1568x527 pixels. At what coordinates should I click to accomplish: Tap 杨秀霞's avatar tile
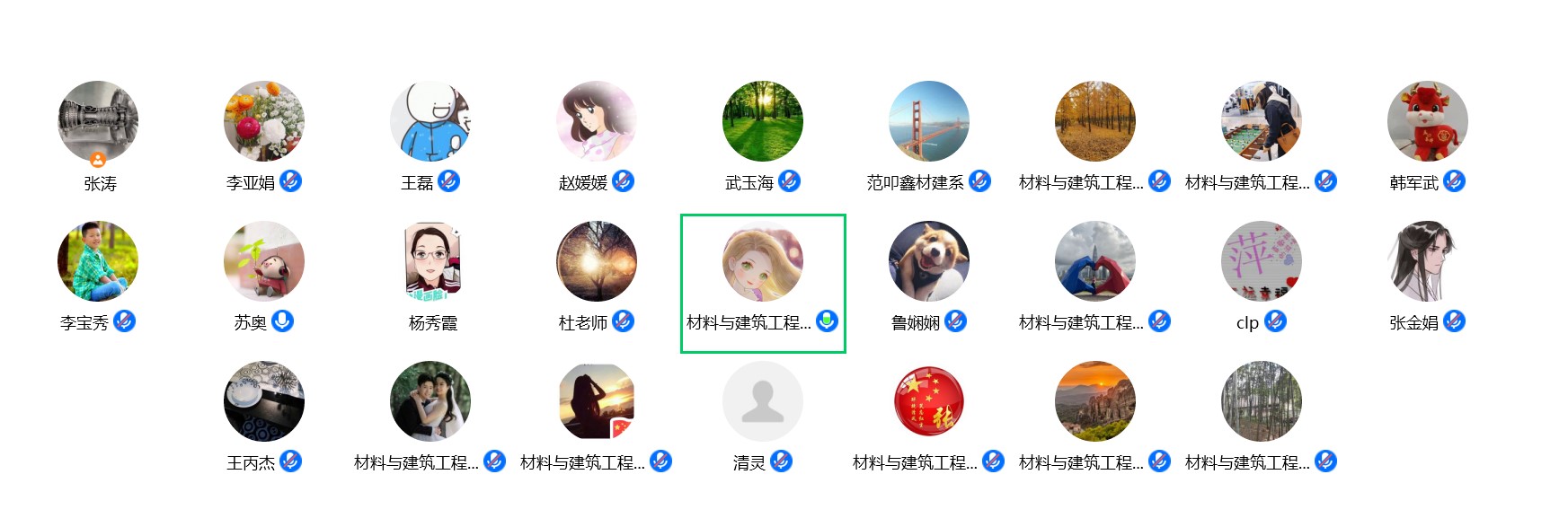pyautogui.click(x=430, y=262)
